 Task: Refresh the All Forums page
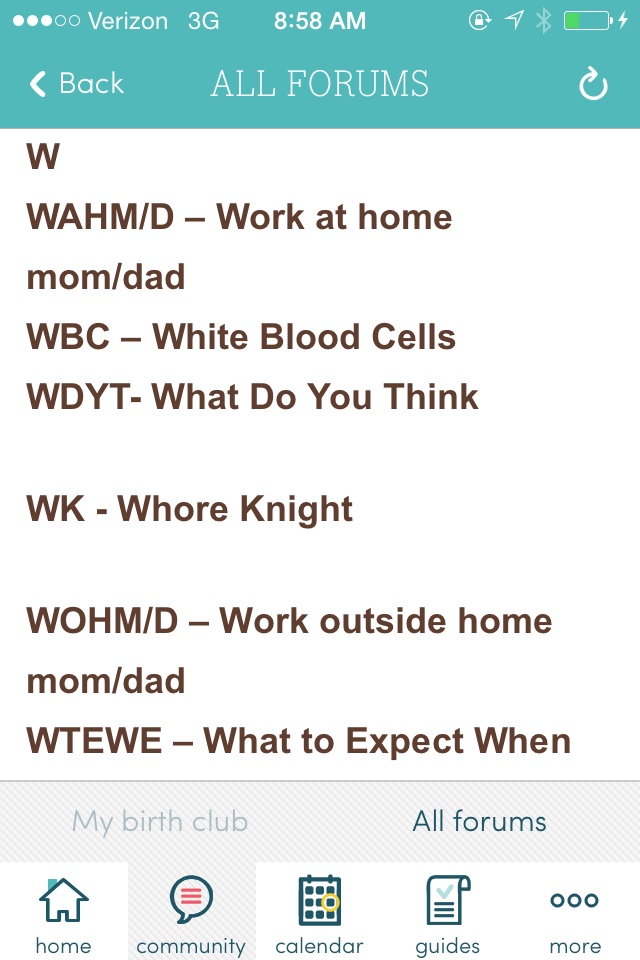593,86
